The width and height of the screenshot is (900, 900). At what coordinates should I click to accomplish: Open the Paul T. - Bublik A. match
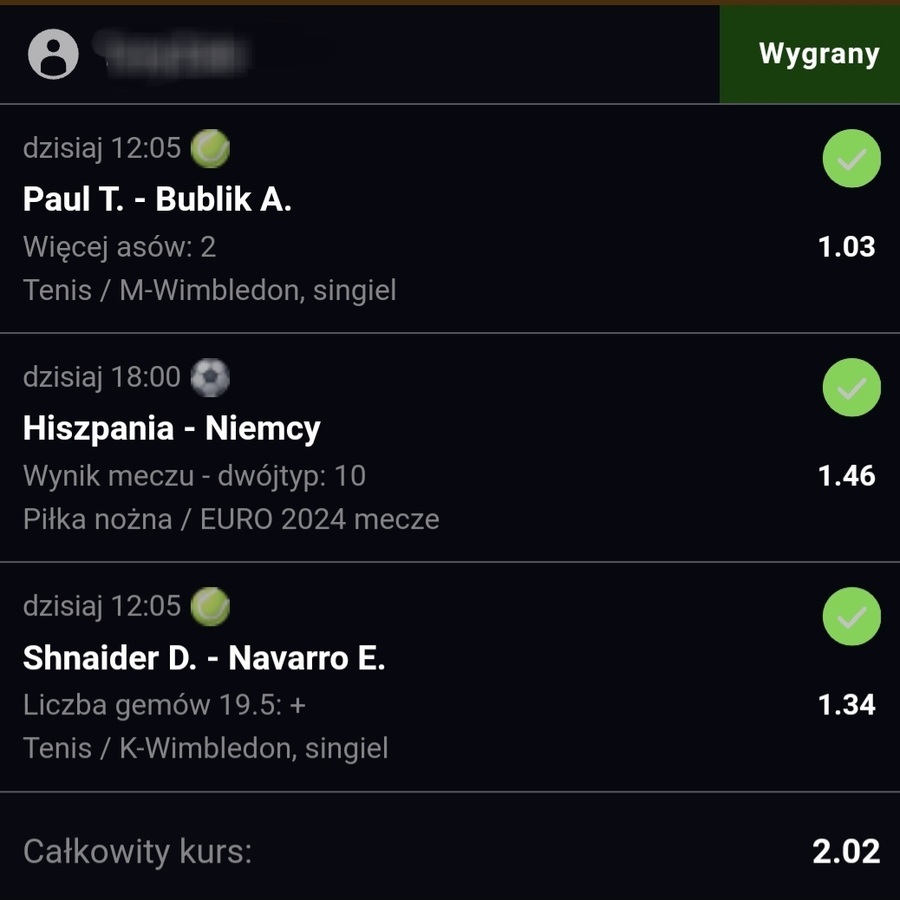coord(157,199)
